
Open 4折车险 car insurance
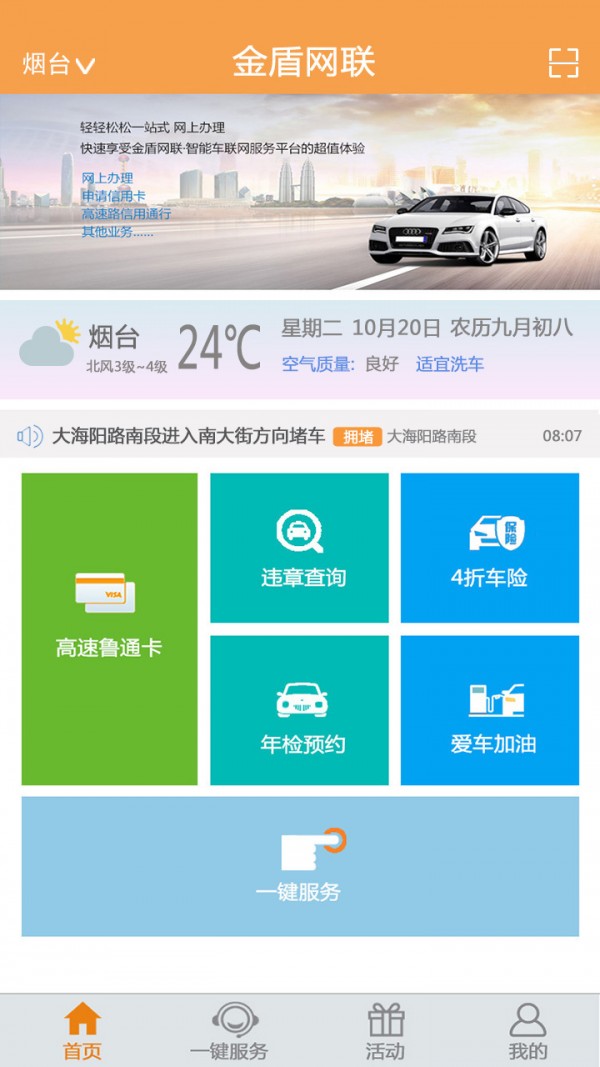(x=490, y=548)
